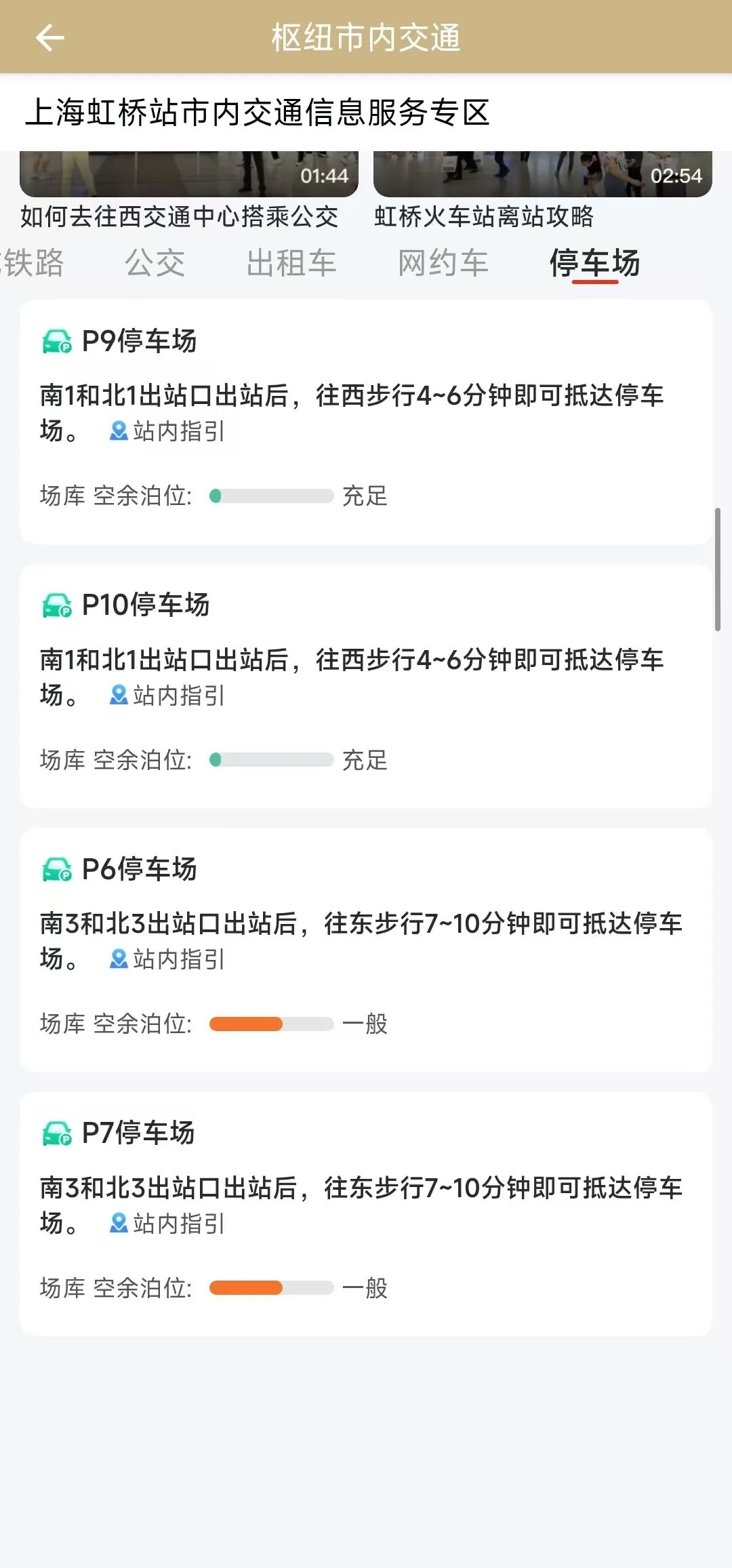Switch to the 公交 tab
Viewport: 732px width, 1568px height.
pos(155,263)
